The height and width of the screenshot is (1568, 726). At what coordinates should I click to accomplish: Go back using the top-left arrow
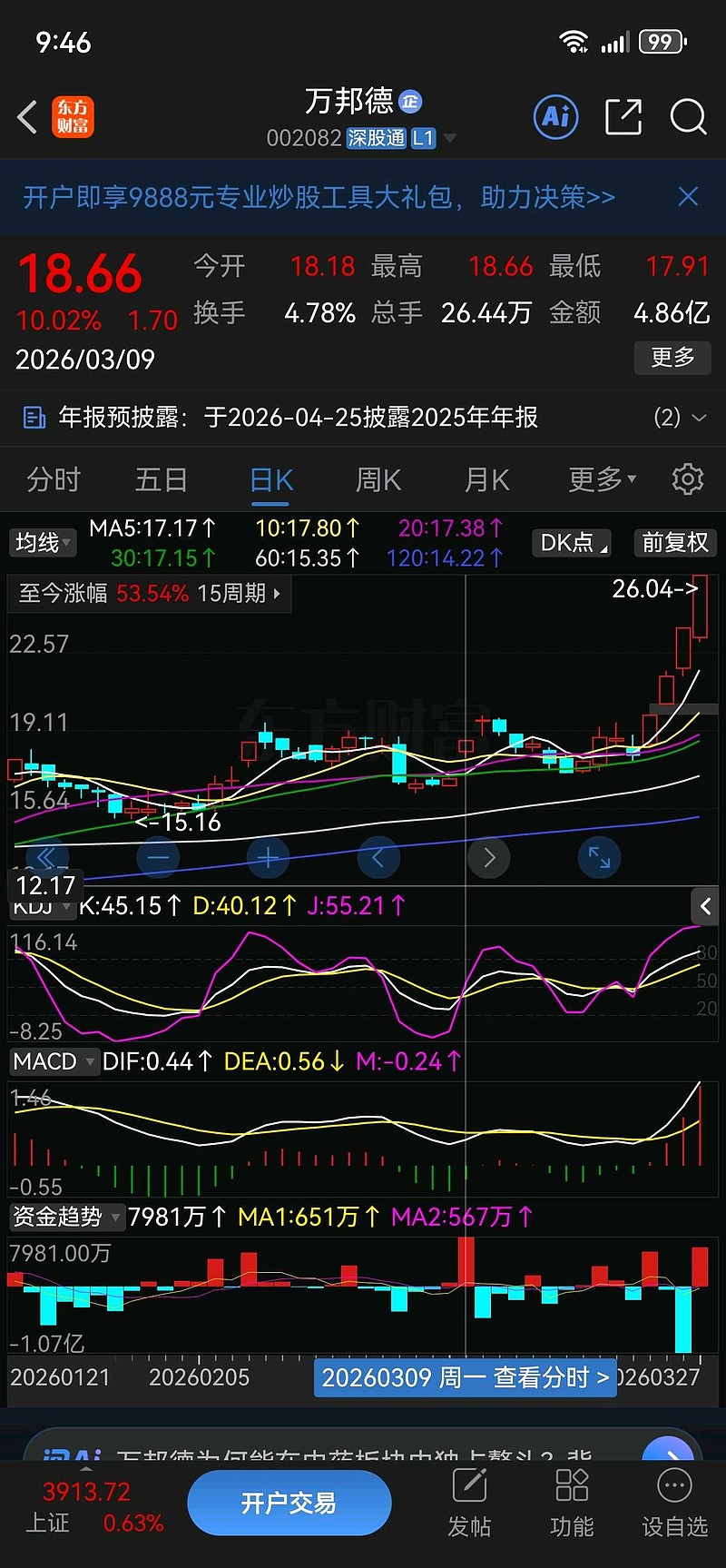pyautogui.click(x=27, y=117)
